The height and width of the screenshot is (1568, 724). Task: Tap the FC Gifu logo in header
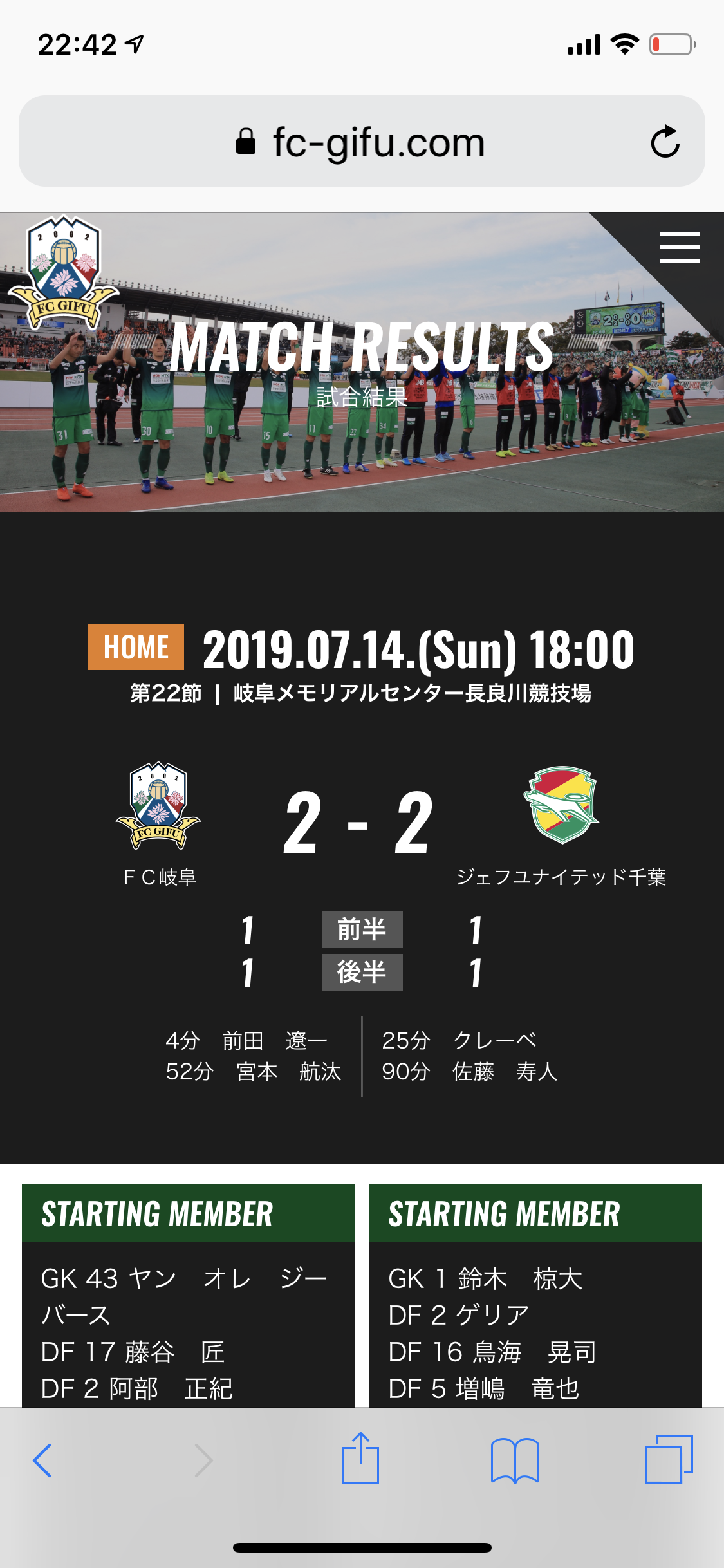pyautogui.click(x=63, y=272)
